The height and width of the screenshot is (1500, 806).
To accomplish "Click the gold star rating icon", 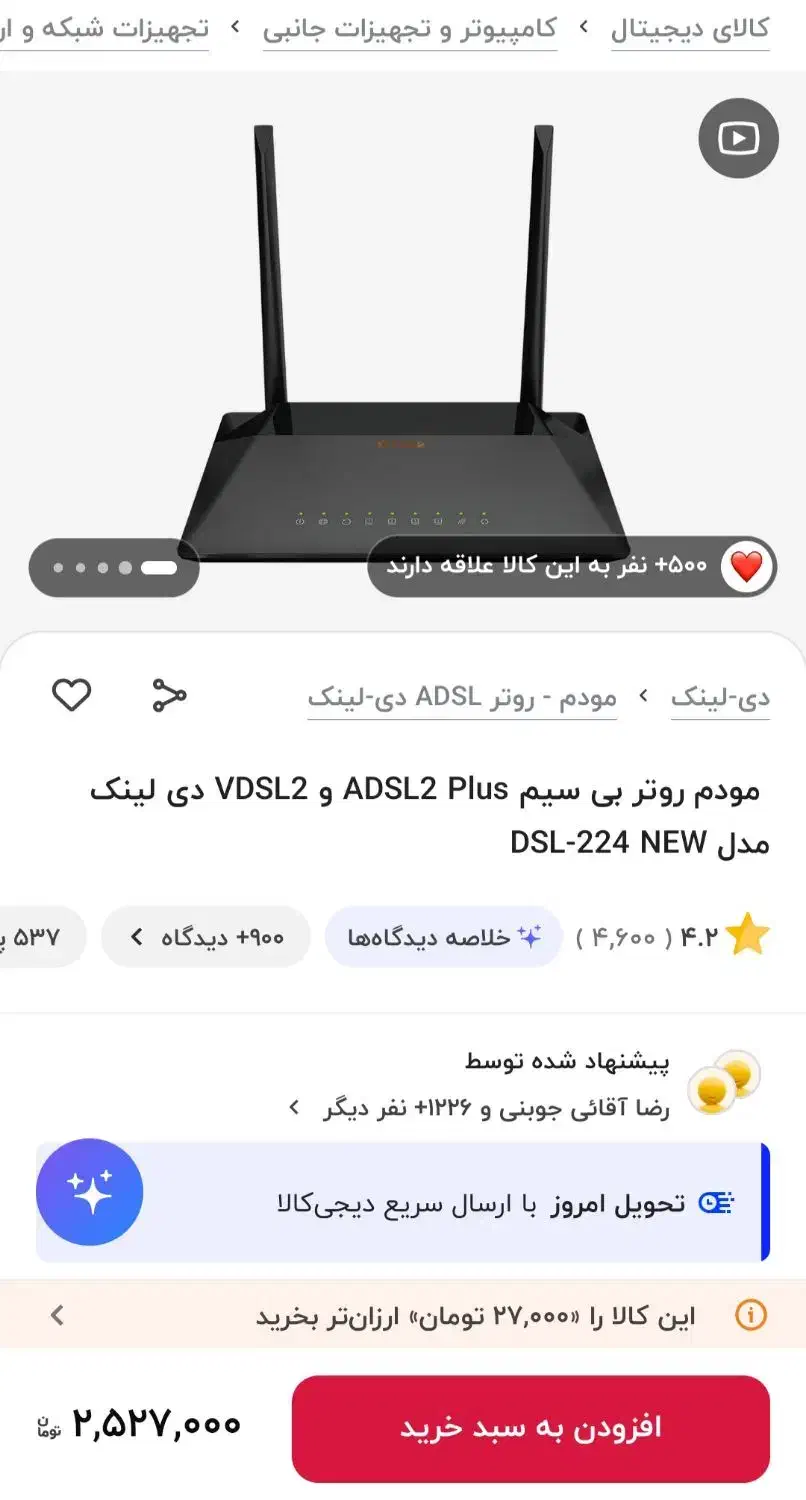I will point(750,936).
